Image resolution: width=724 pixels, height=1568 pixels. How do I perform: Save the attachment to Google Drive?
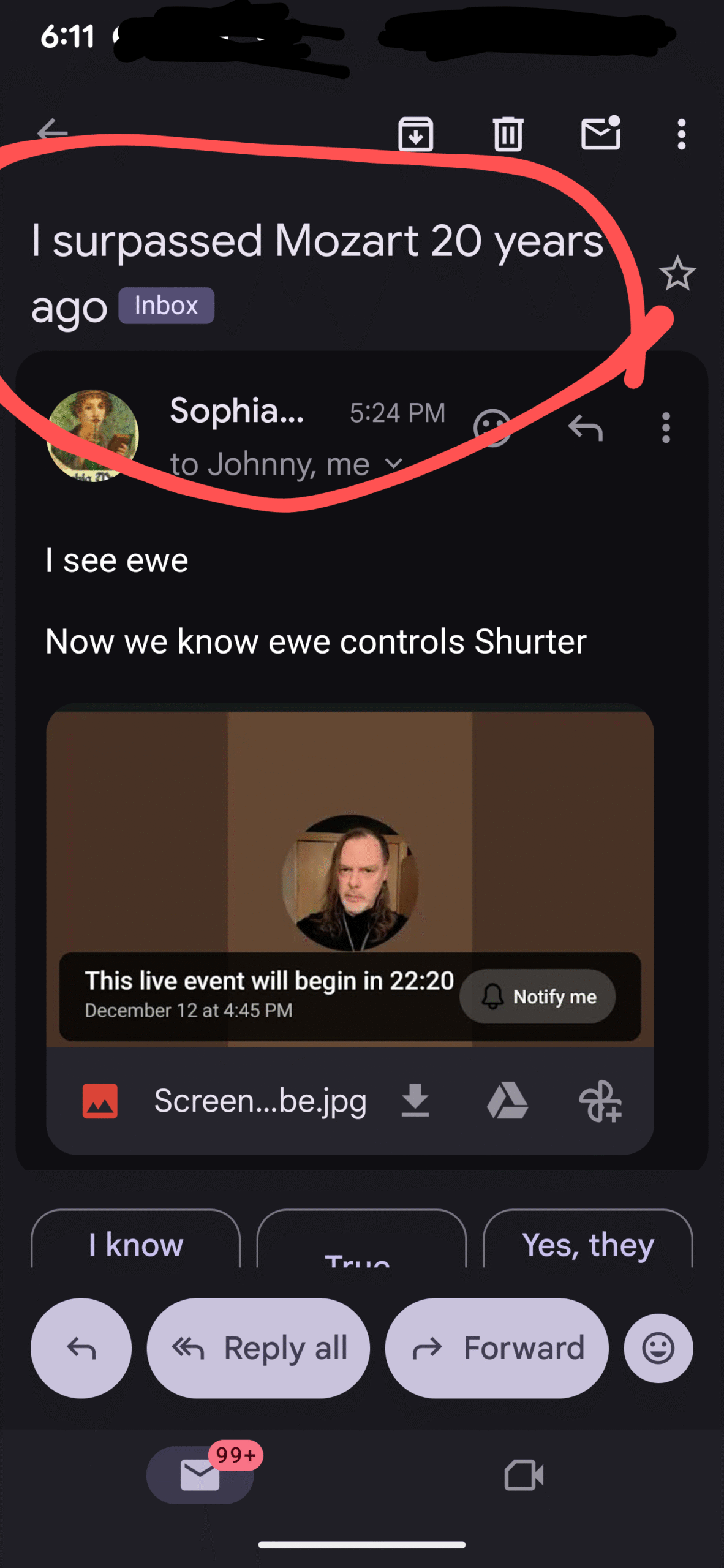(x=507, y=1101)
